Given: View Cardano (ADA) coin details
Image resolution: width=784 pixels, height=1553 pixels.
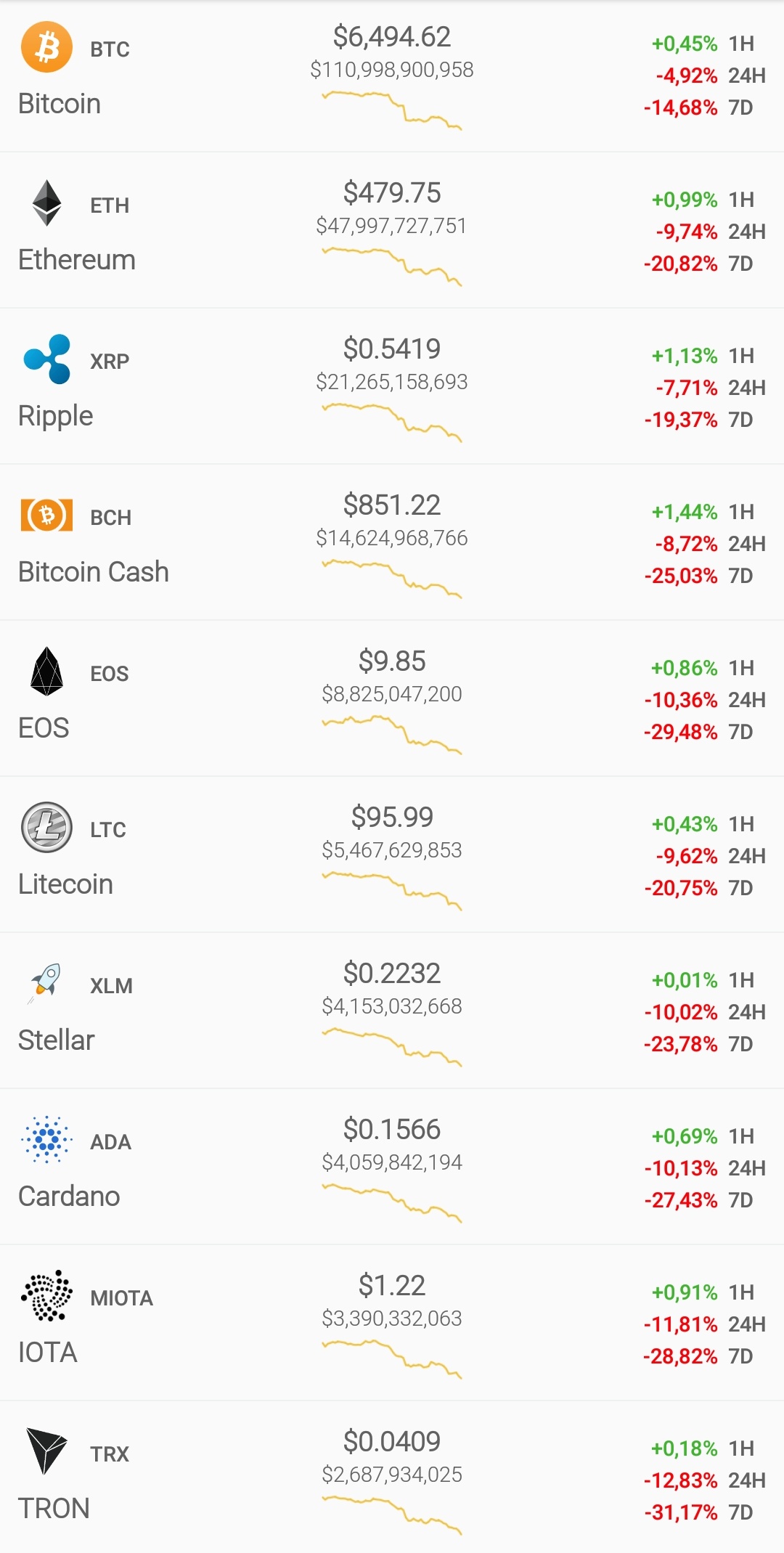Looking at the screenshot, I should click(x=392, y=1167).
